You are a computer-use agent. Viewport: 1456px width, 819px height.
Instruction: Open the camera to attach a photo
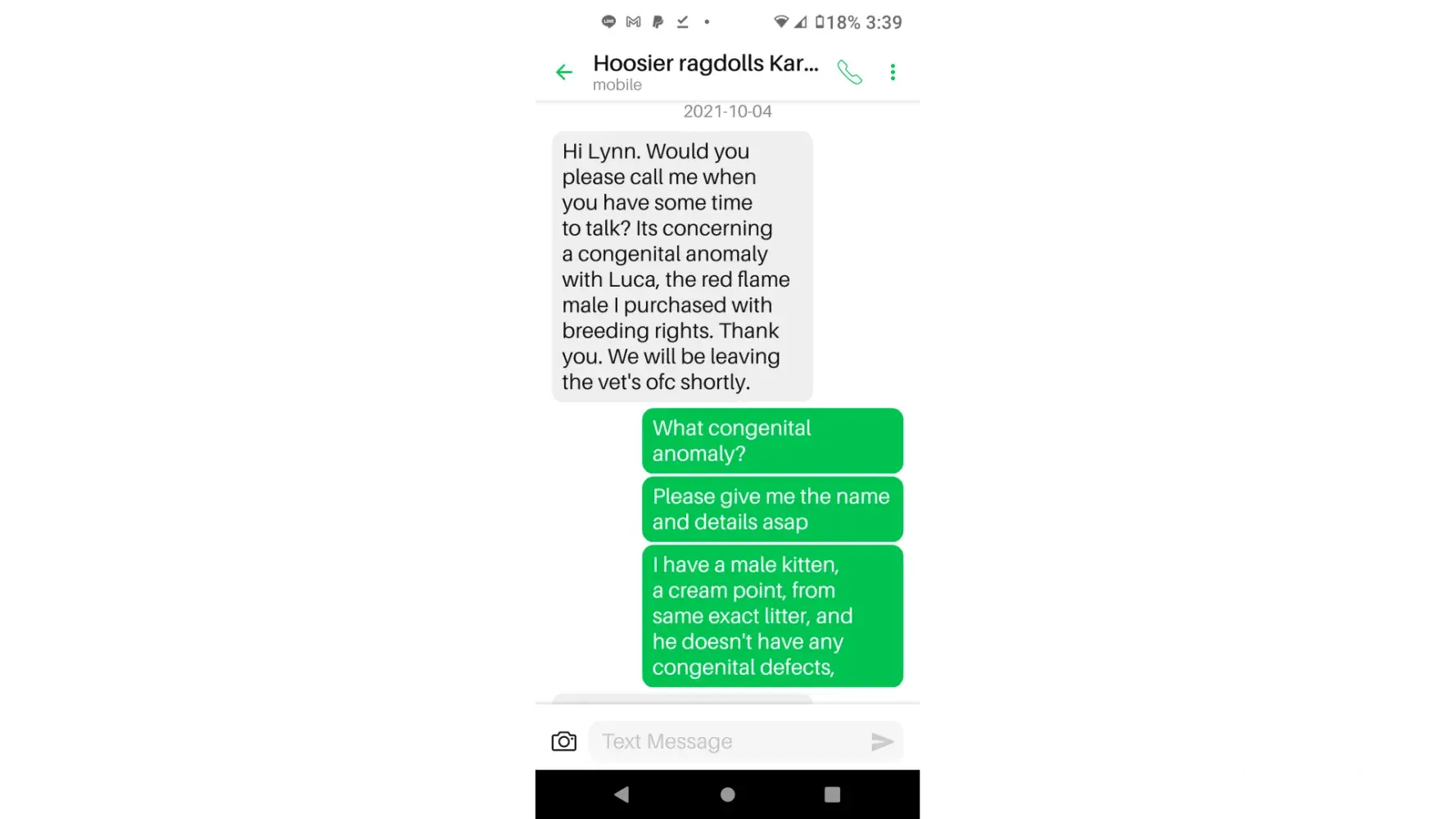tap(564, 741)
